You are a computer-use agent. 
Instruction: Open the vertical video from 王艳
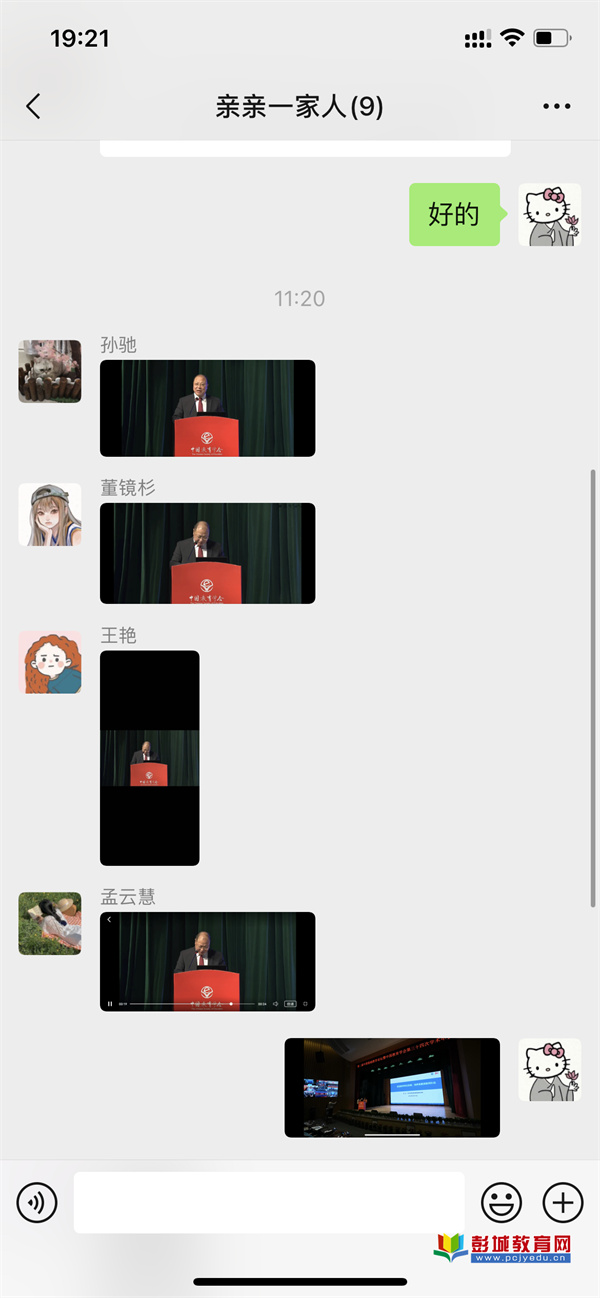[150, 758]
